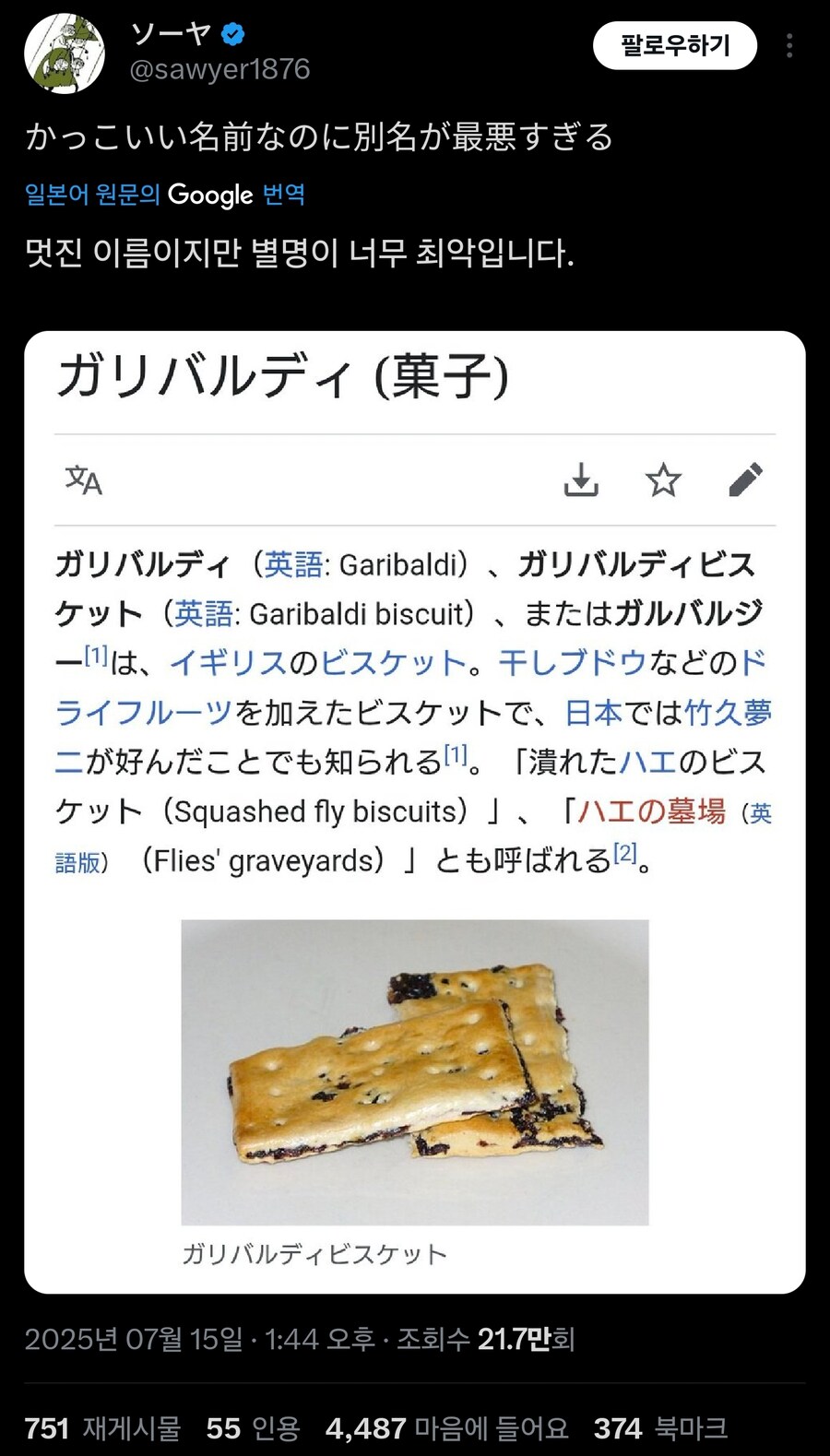Screen dimensions: 830x1456
Task: Tap the Google 번역 translation link
Action: (165, 195)
